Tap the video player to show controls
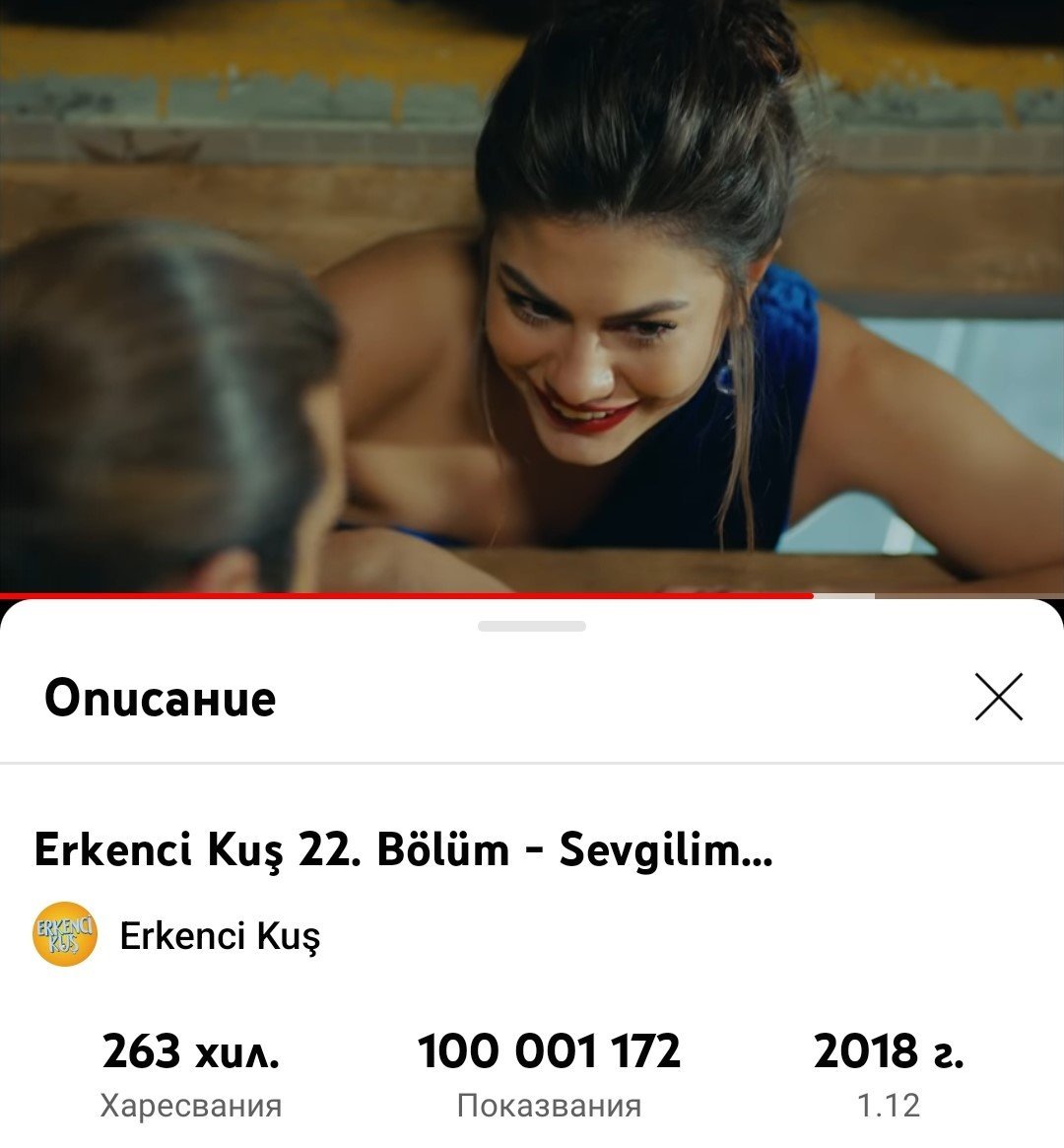The image size is (1064, 1148). pyautogui.click(x=532, y=295)
